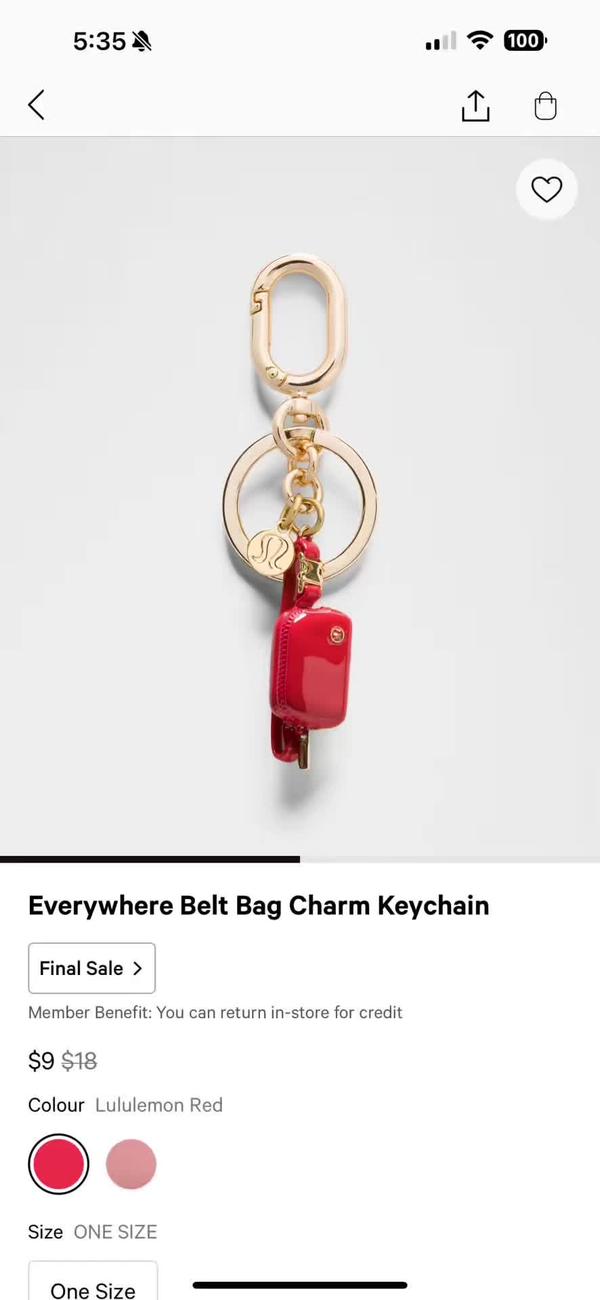Add keychain to wishlist with heart

[x=546, y=189]
